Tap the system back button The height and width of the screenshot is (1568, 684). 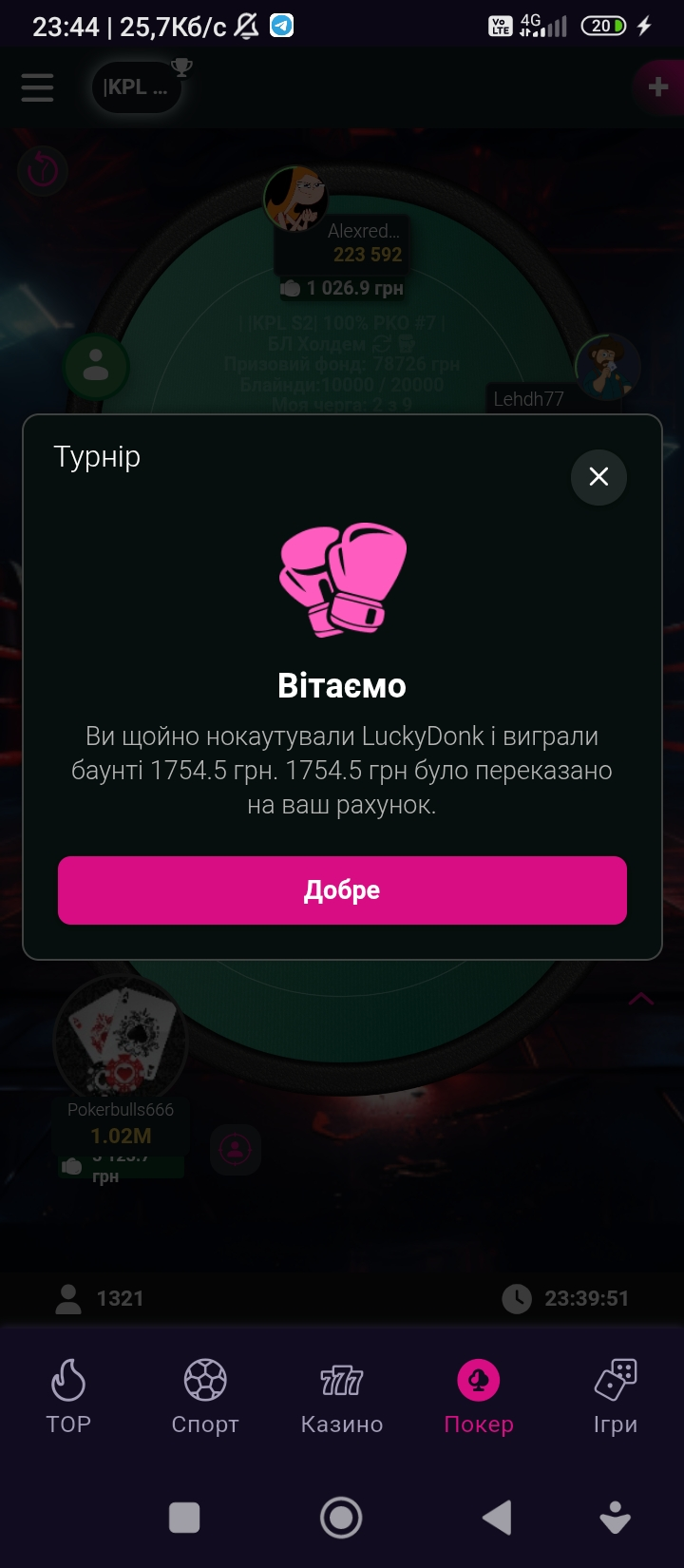[498, 1518]
